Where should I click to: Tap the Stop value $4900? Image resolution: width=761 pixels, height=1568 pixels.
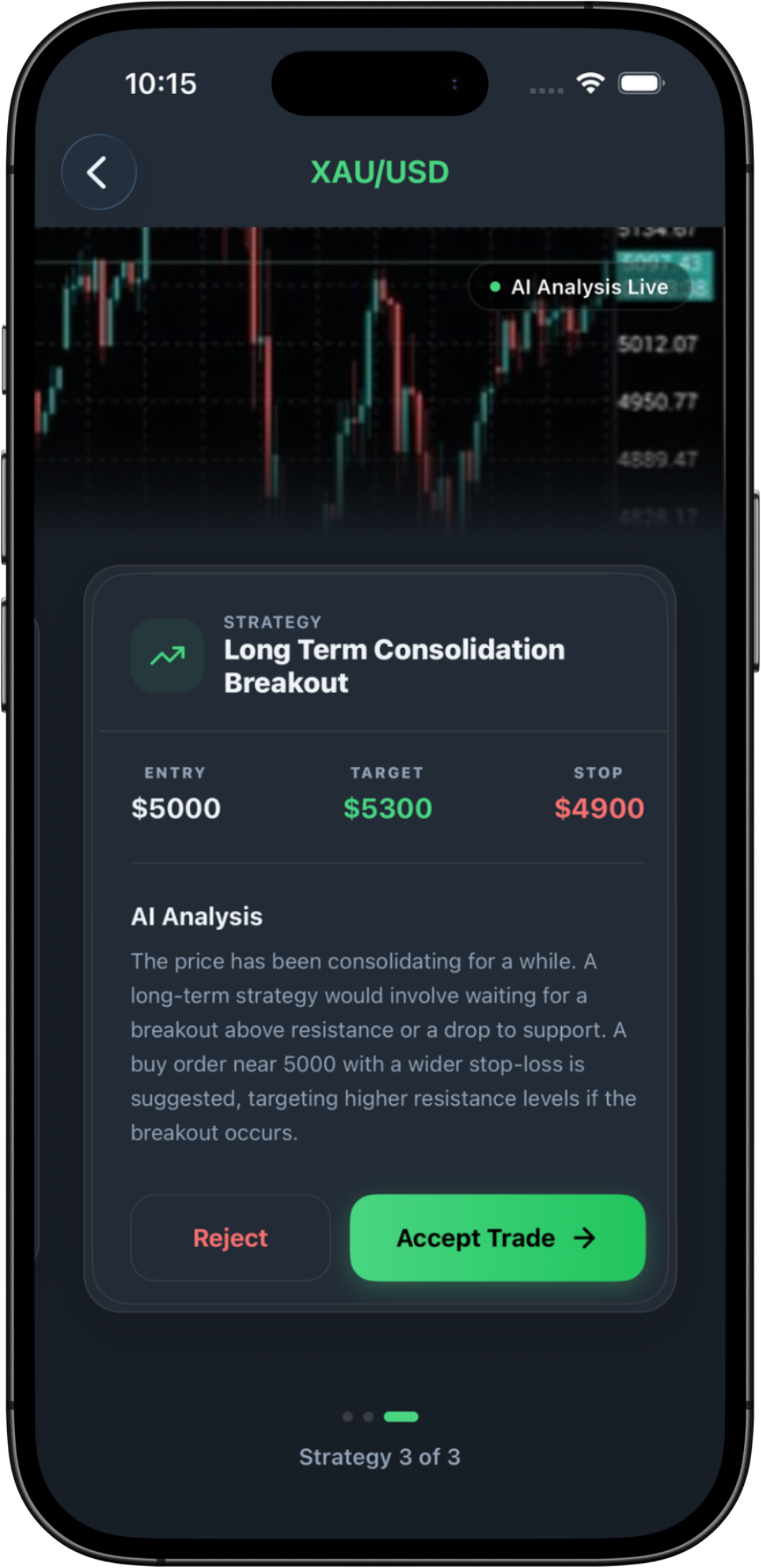pyautogui.click(x=599, y=807)
